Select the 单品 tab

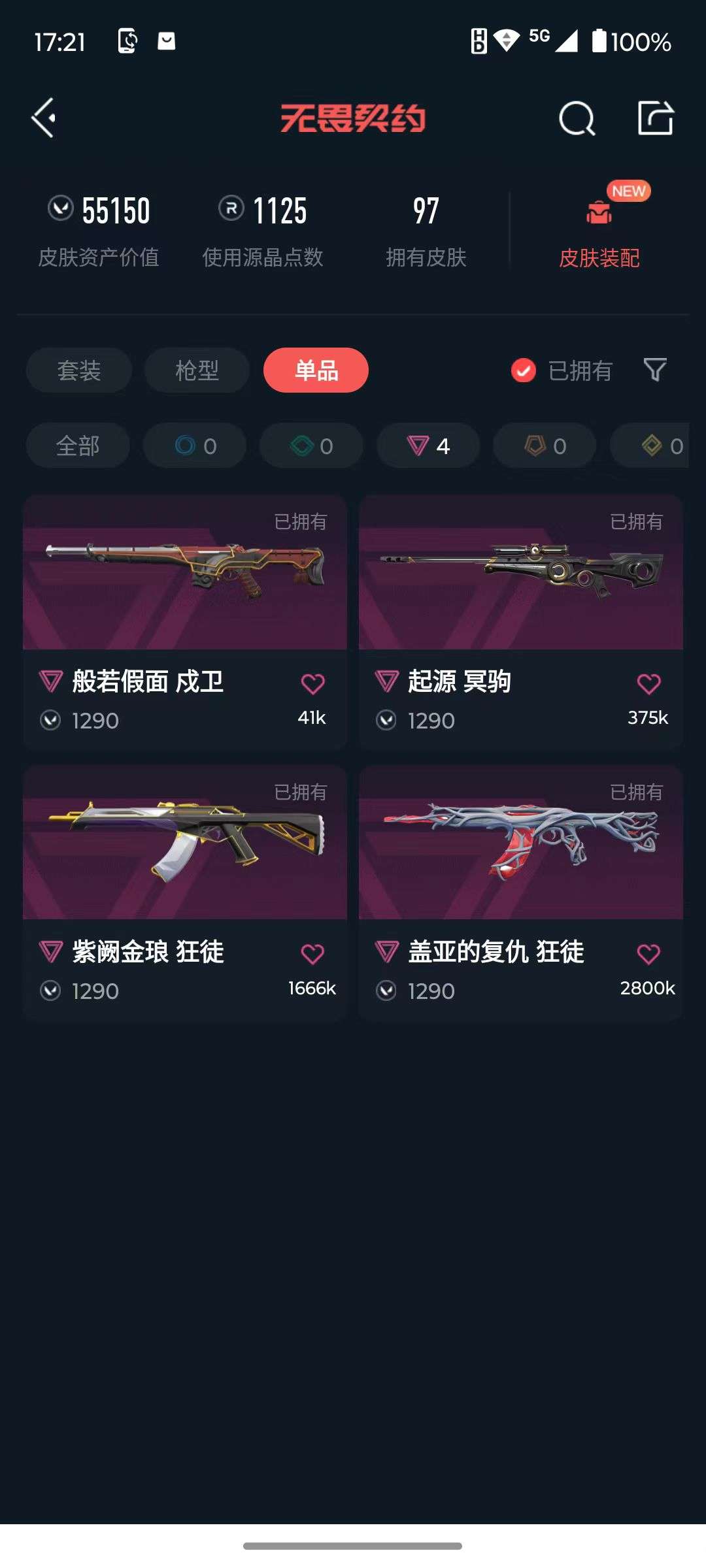[x=316, y=370]
